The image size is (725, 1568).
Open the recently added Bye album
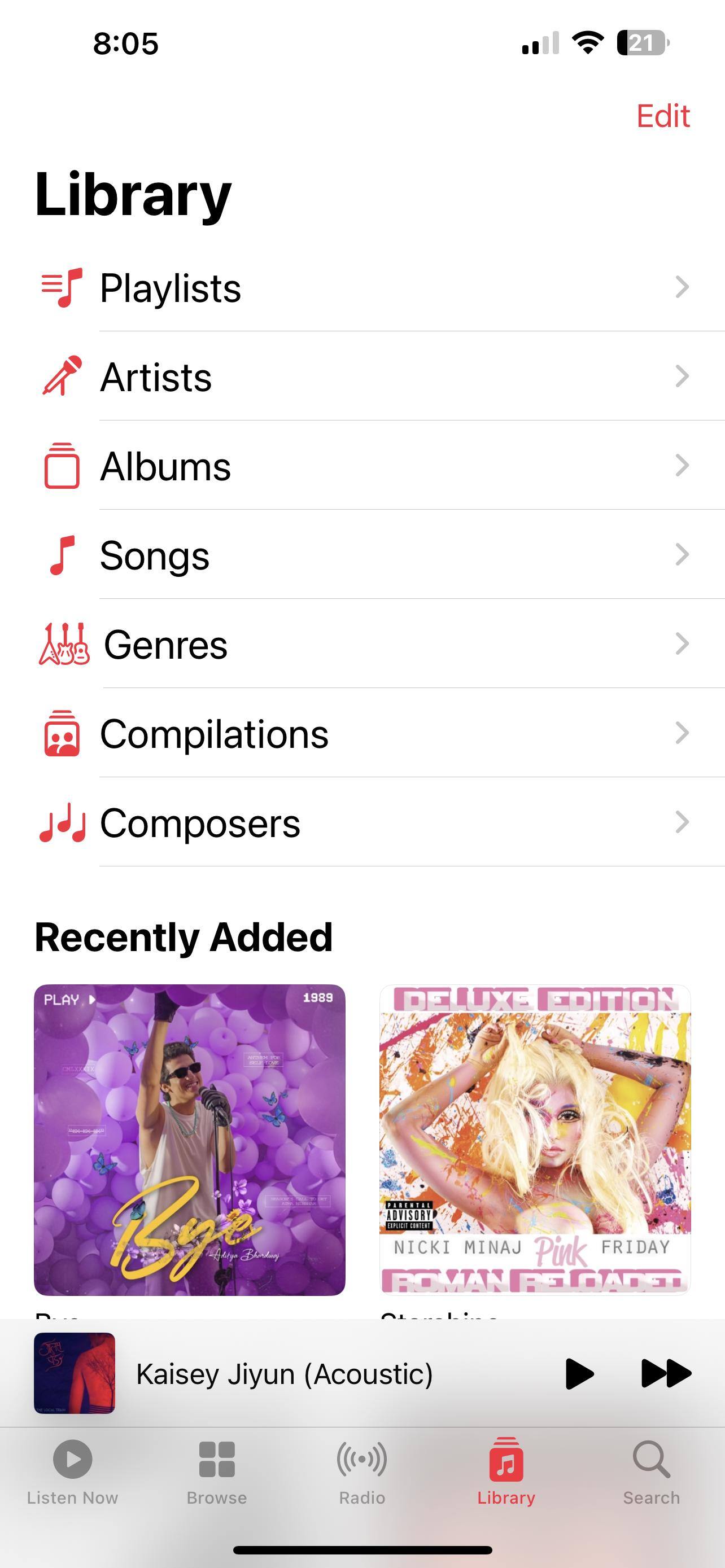point(189,1140)
